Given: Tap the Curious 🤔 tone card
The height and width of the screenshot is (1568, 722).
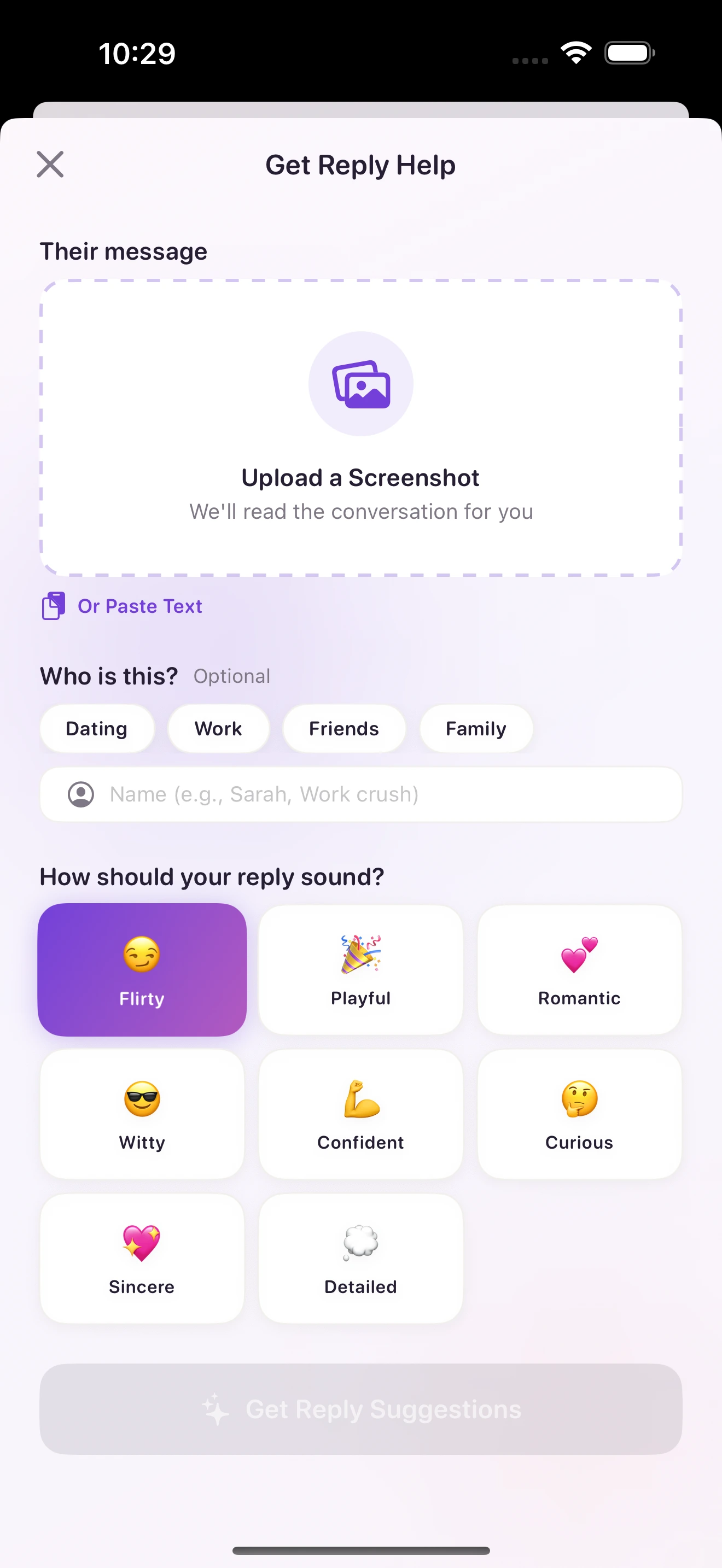Looking at the screenshot, I should 579,1114.
